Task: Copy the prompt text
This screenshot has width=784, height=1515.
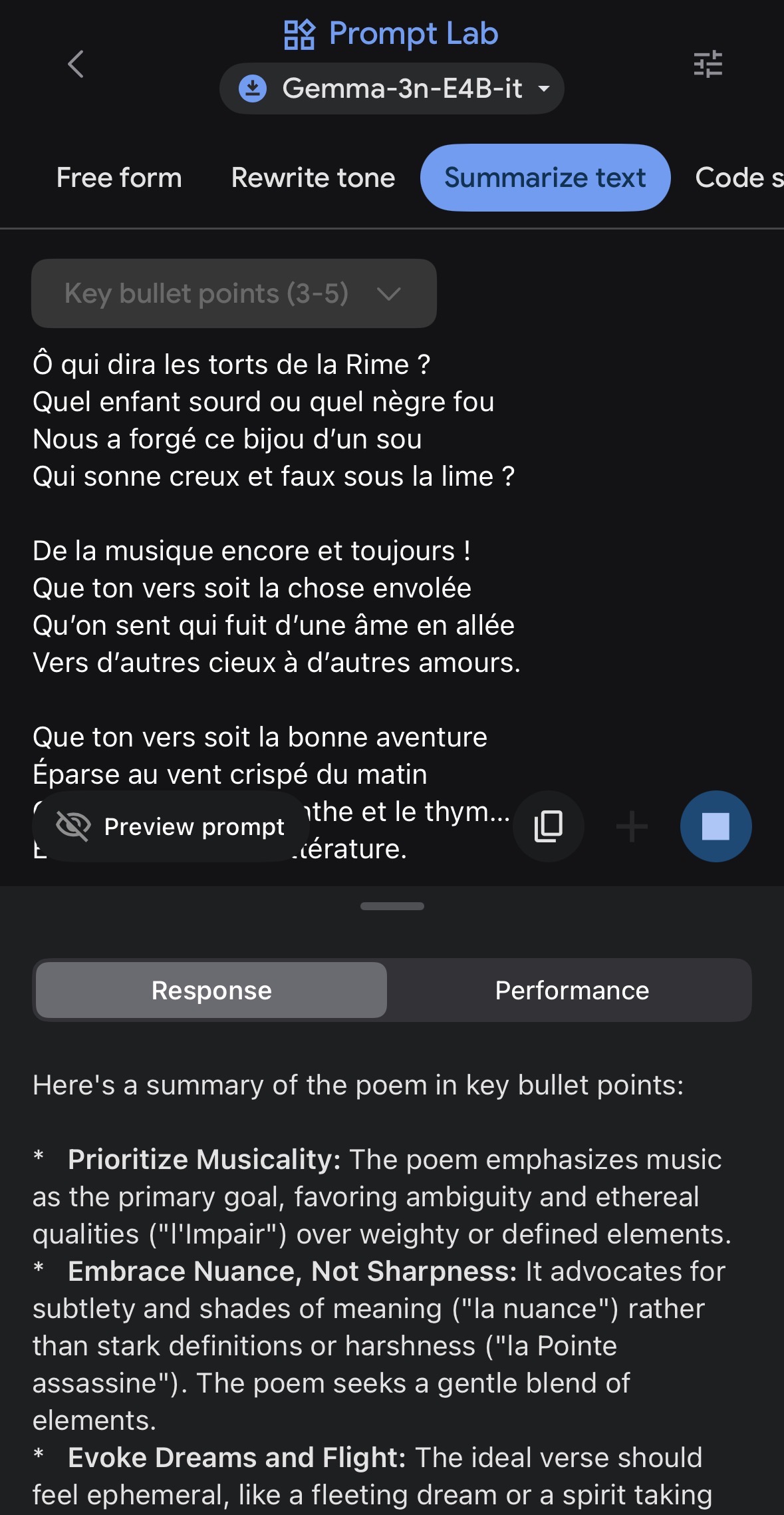Action: [x=549, y=826]
